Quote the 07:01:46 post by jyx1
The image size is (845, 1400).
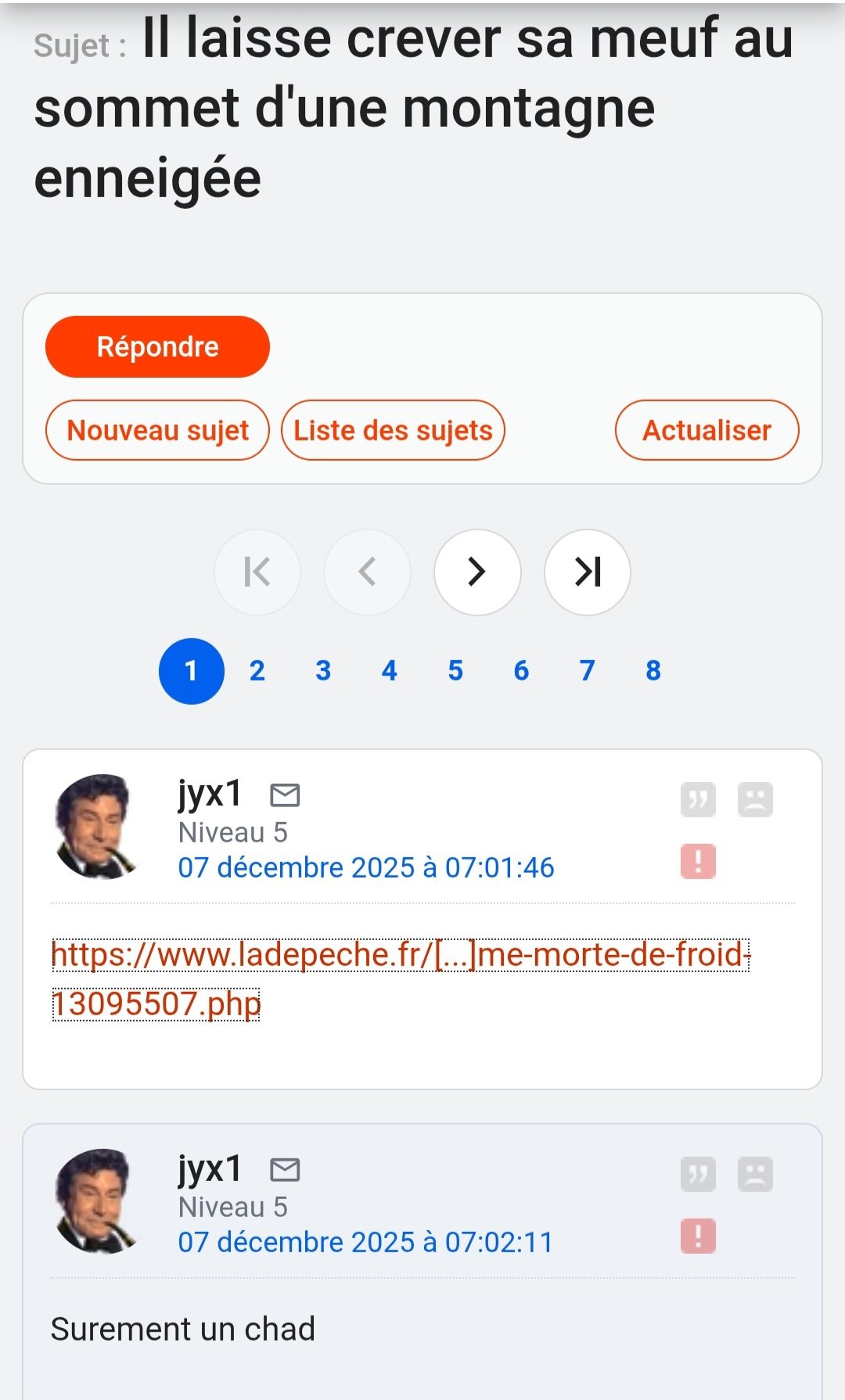[698, 799]
